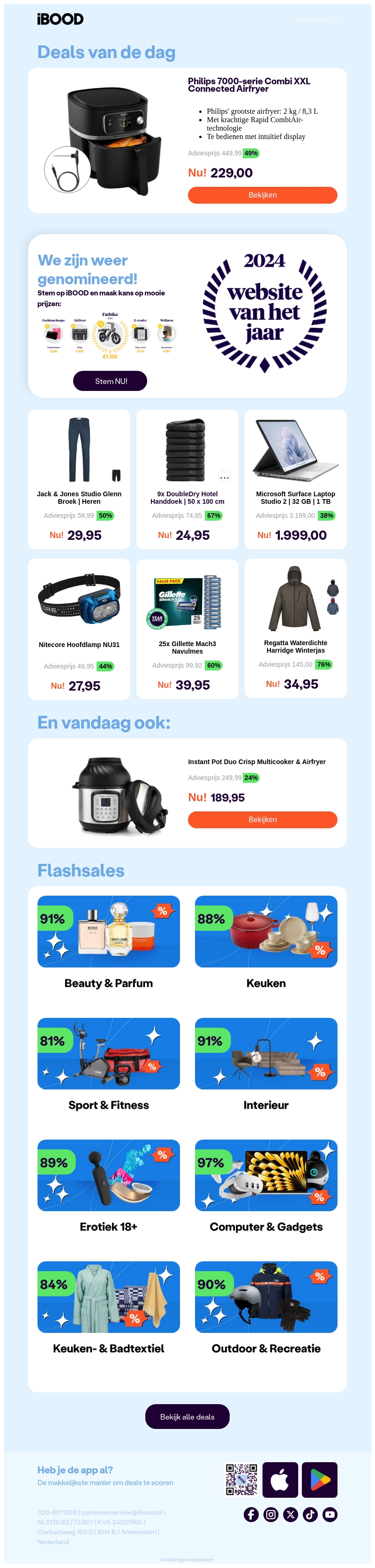The height and width of the screenshot is (1568, 375).
Task: Browse the Outdoor & Recreatie flashsale
Action: 266,1297
